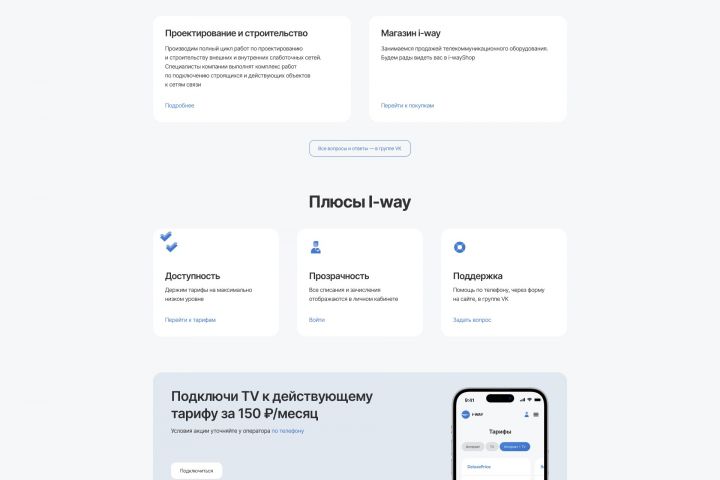
Task: Follow the Перейти к покупкам link
Action: pos(407,105)
